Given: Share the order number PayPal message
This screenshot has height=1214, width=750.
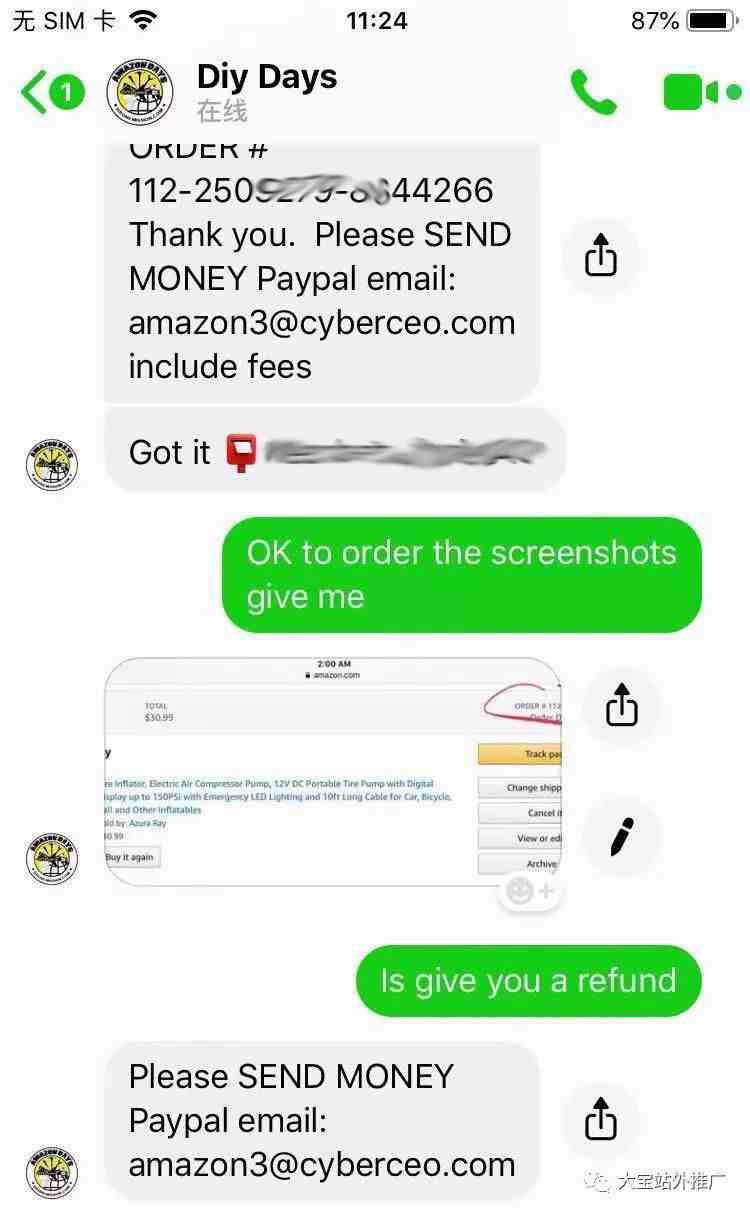Looking at the screenshot, I should coord(600,257).
